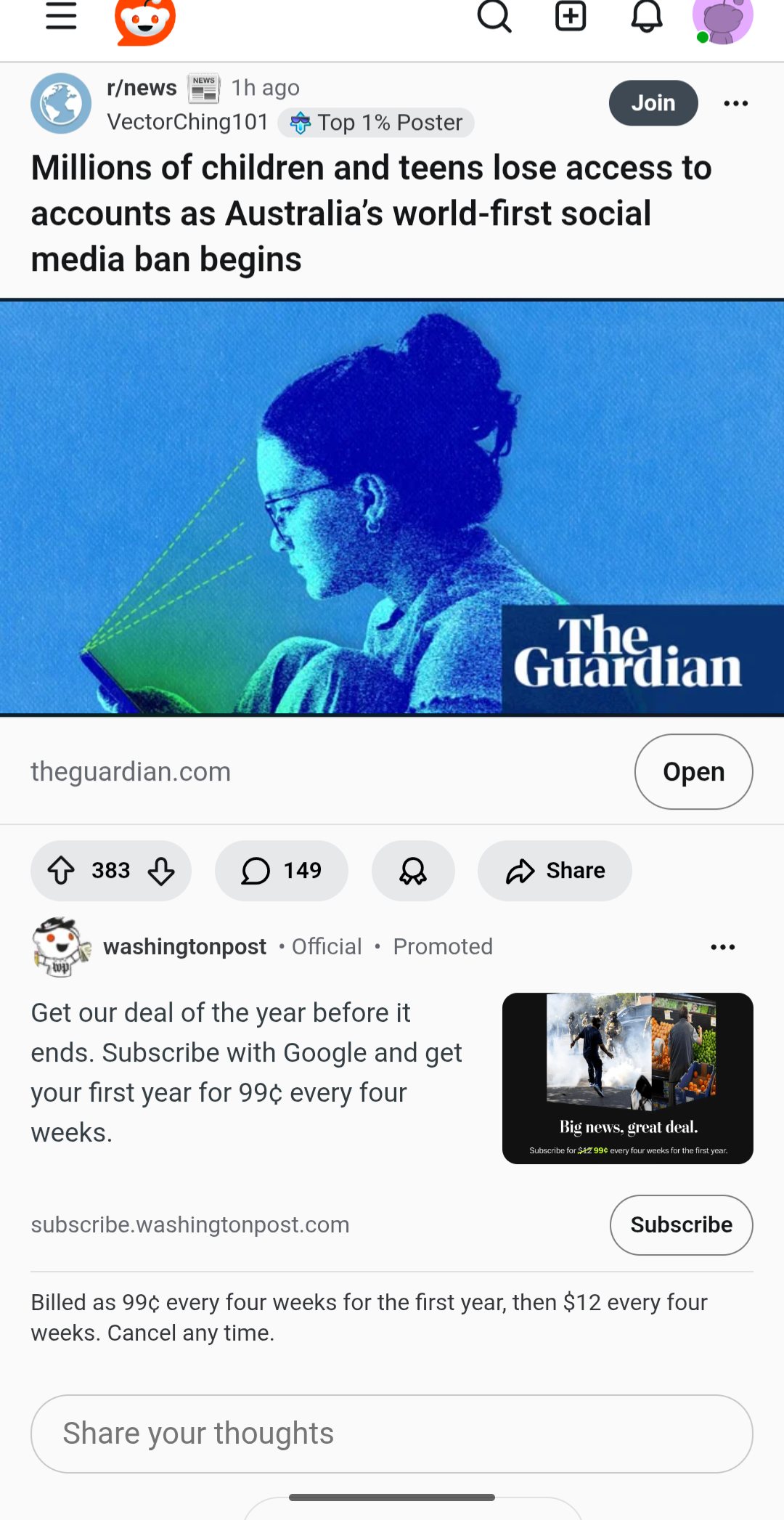Open the hamburger menu

click(x=61, y=16)
